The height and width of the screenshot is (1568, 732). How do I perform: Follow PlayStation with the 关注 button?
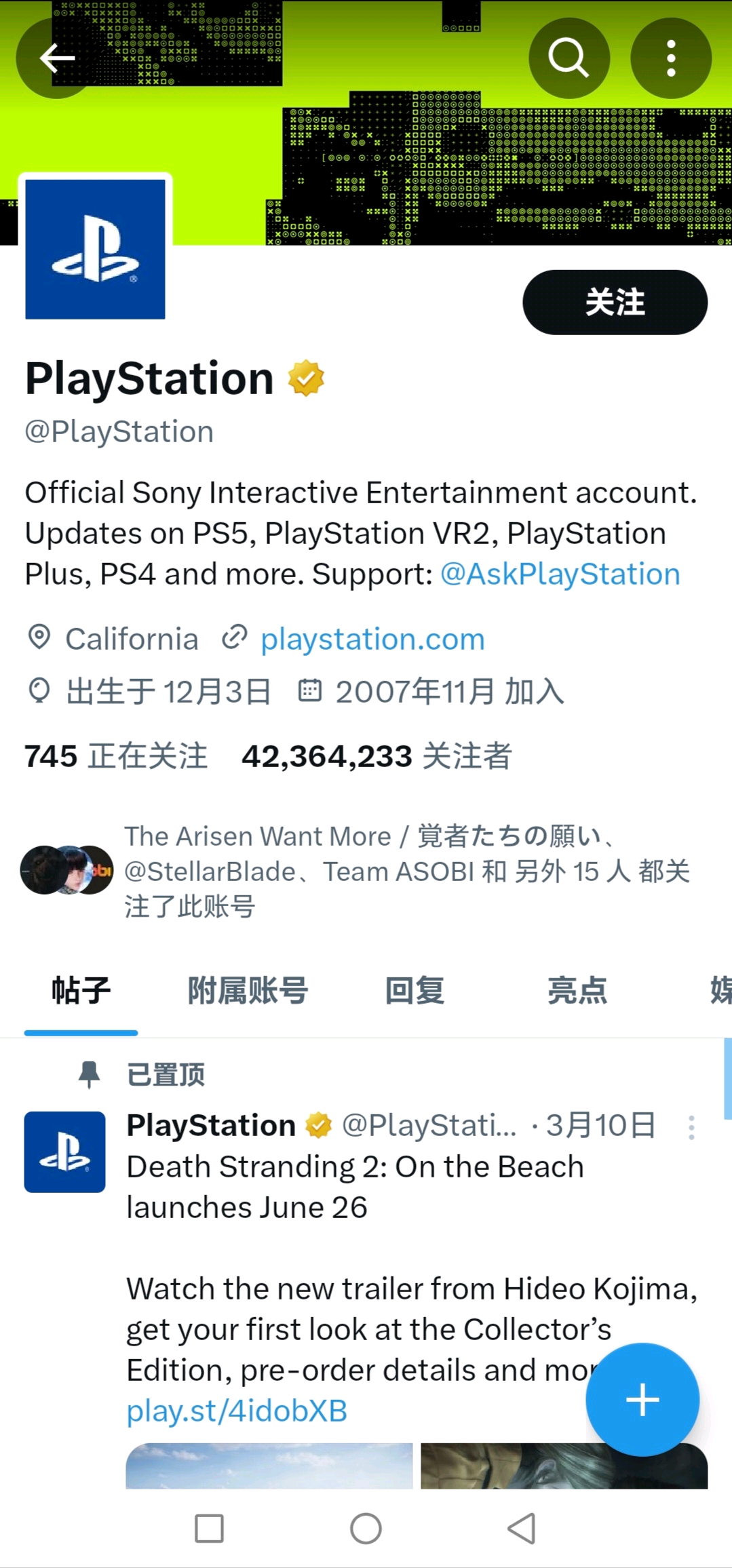(x=615, y=302)
